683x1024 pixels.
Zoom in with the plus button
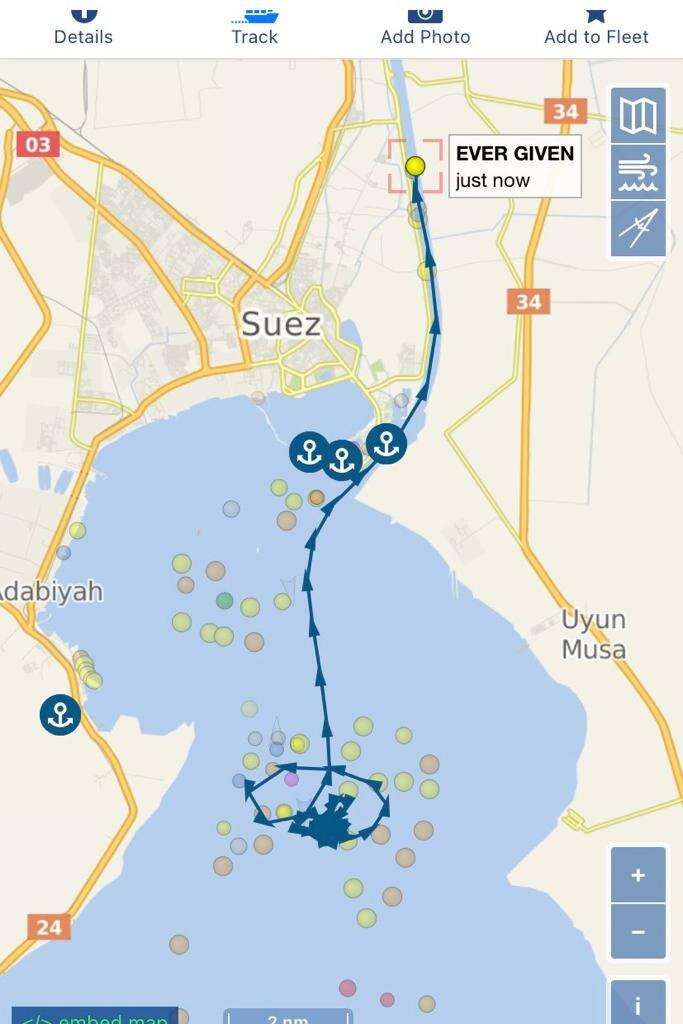(638, 875)
